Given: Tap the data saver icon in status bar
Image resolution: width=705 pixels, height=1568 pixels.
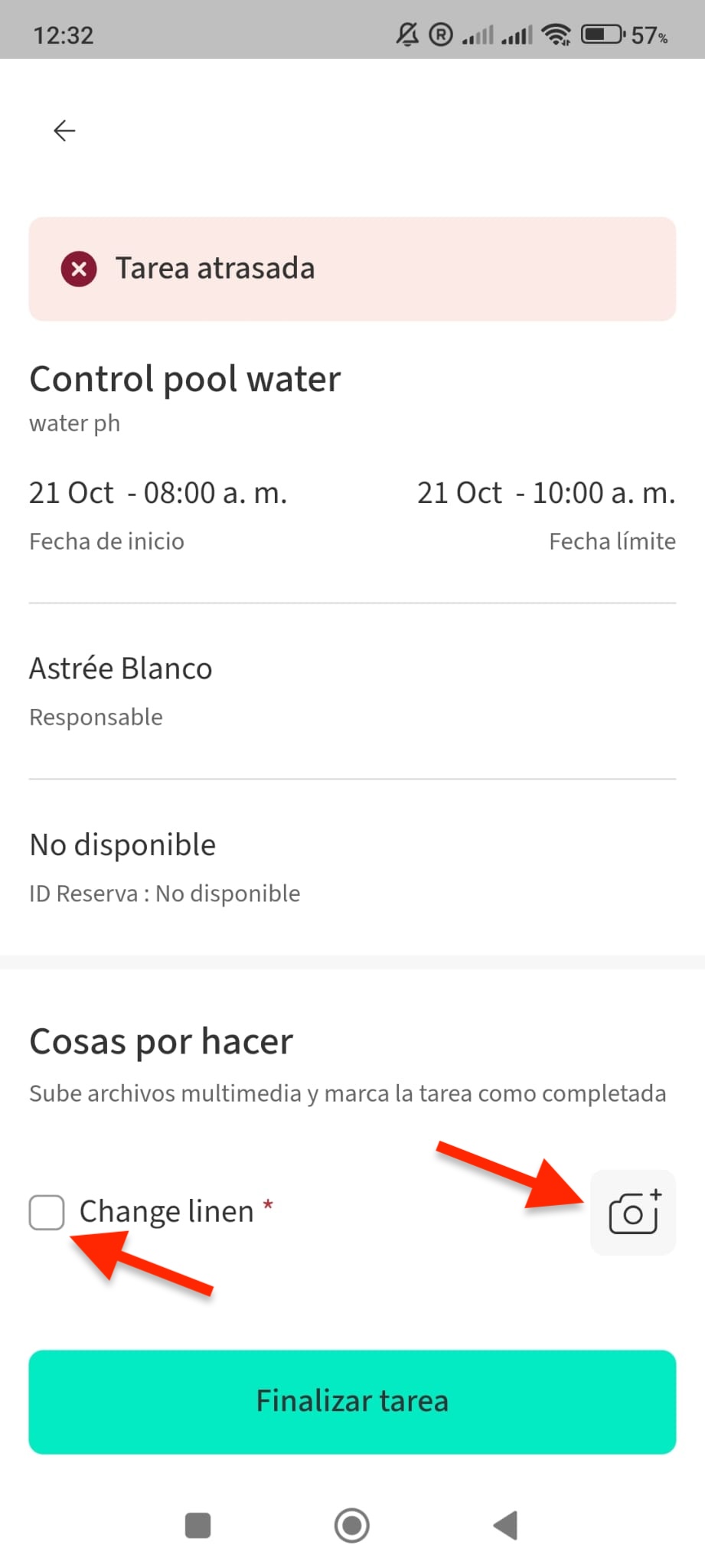Looking at the screenshot, I should [440, 34].
